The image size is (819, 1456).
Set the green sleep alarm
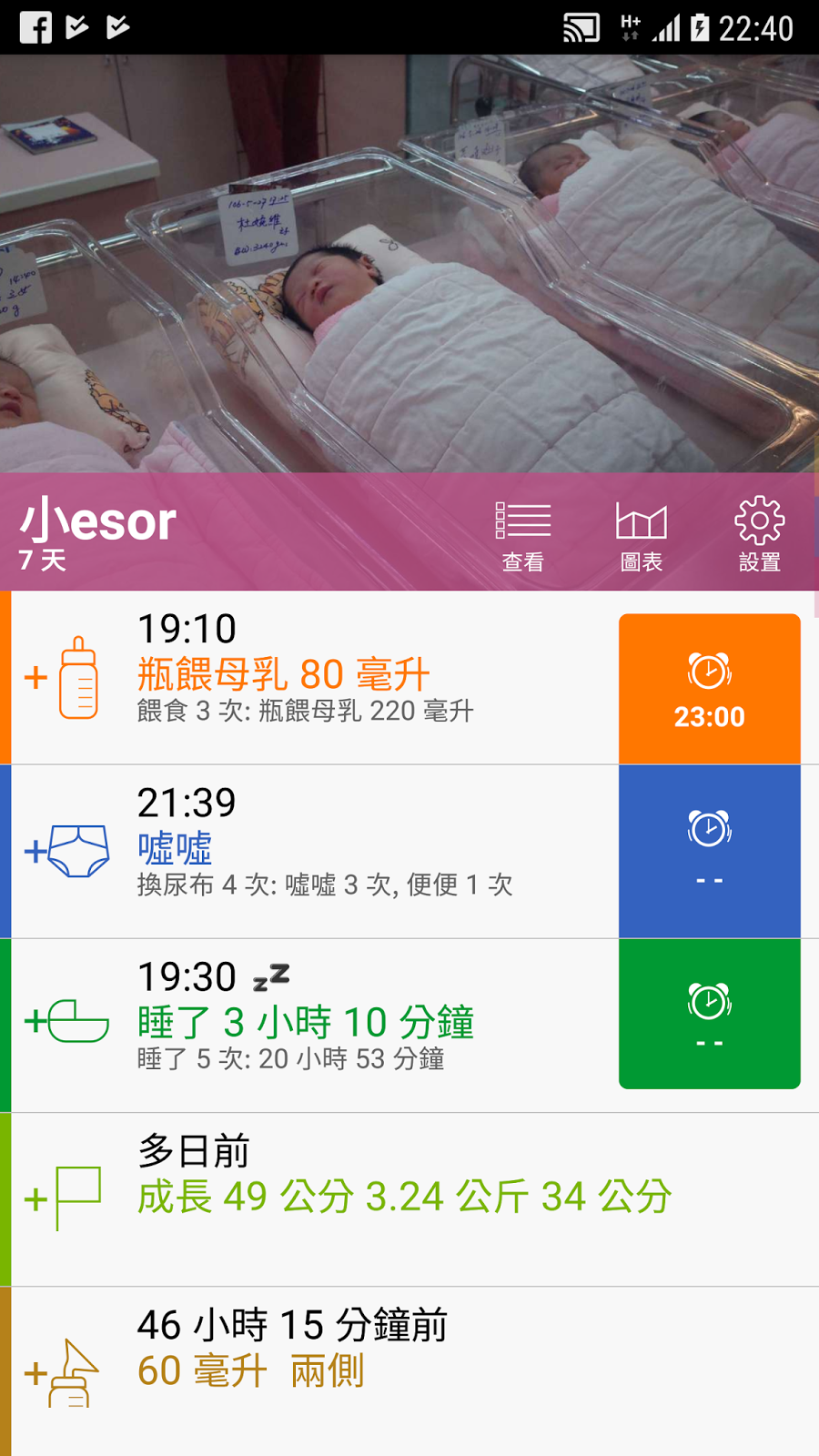click(710, 1014)
